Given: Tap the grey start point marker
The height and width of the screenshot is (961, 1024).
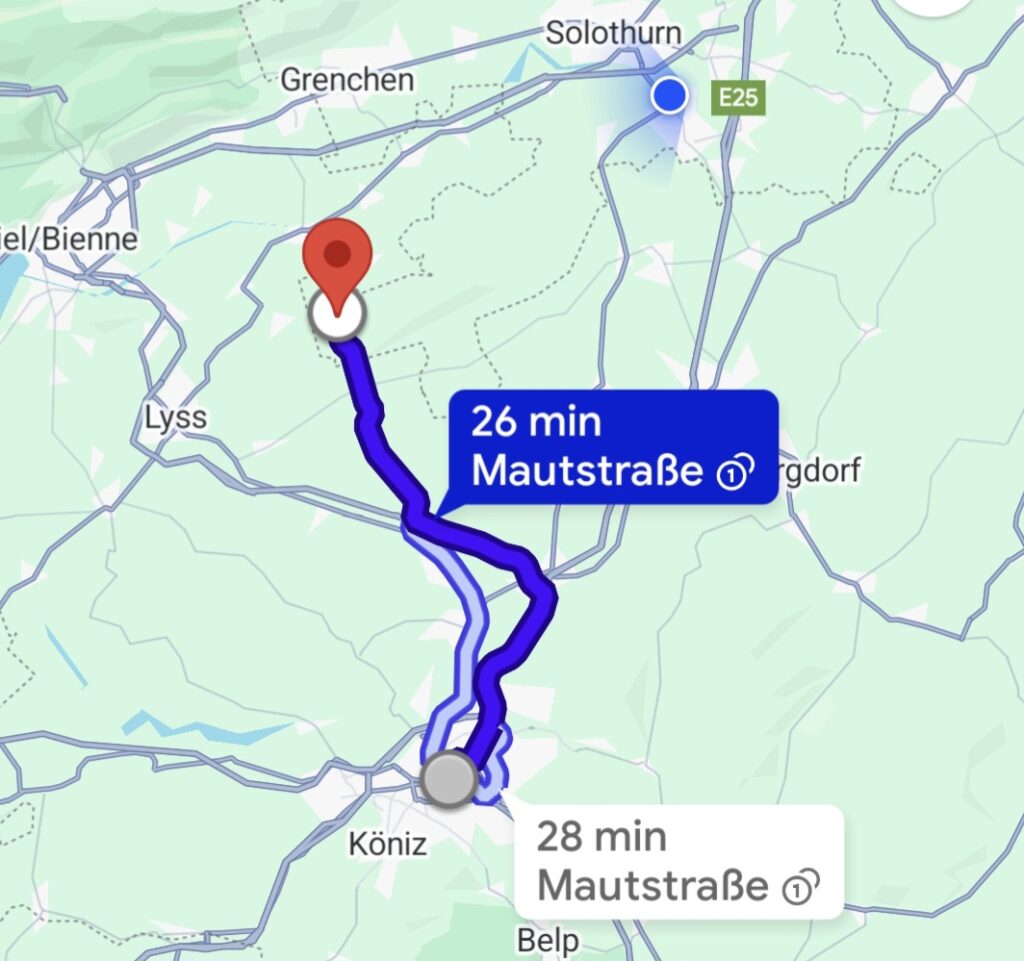Looking at the screenshot, I should (449, 779).
